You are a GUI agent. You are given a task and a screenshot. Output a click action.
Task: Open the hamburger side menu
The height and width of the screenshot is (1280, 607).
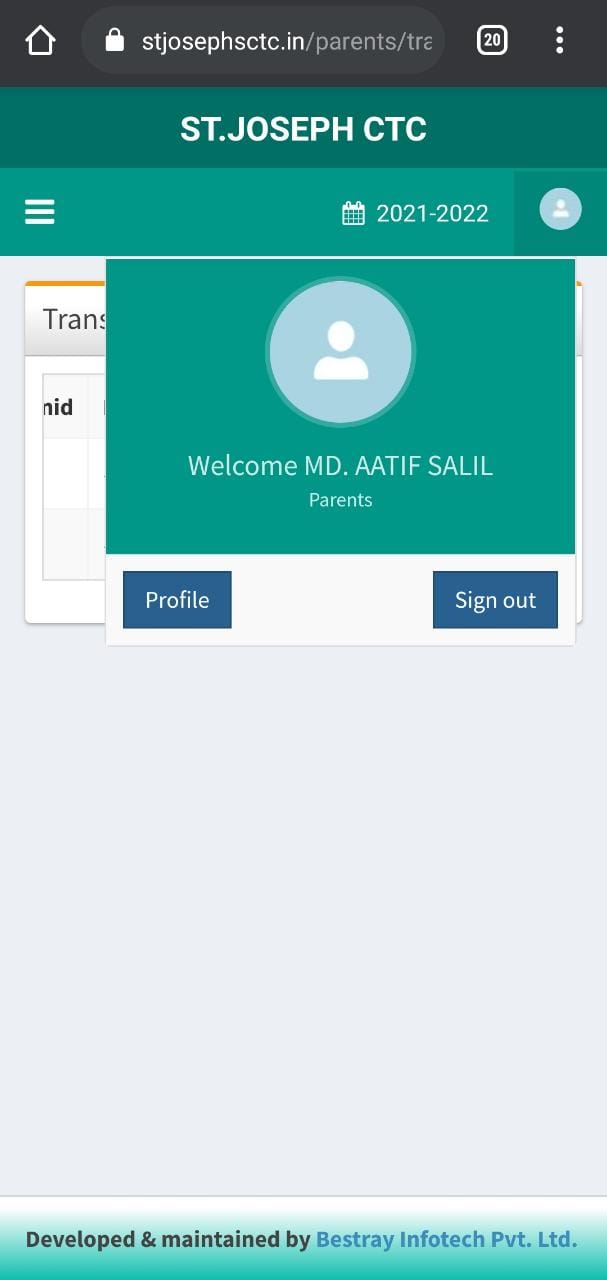pyautogui.click(x=40, y=212)
